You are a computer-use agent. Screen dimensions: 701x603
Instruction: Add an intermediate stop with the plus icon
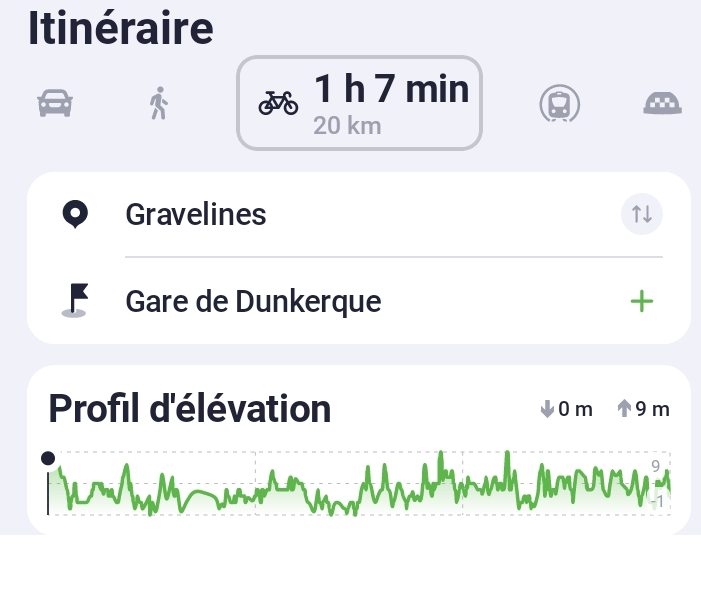pos(641,301)
